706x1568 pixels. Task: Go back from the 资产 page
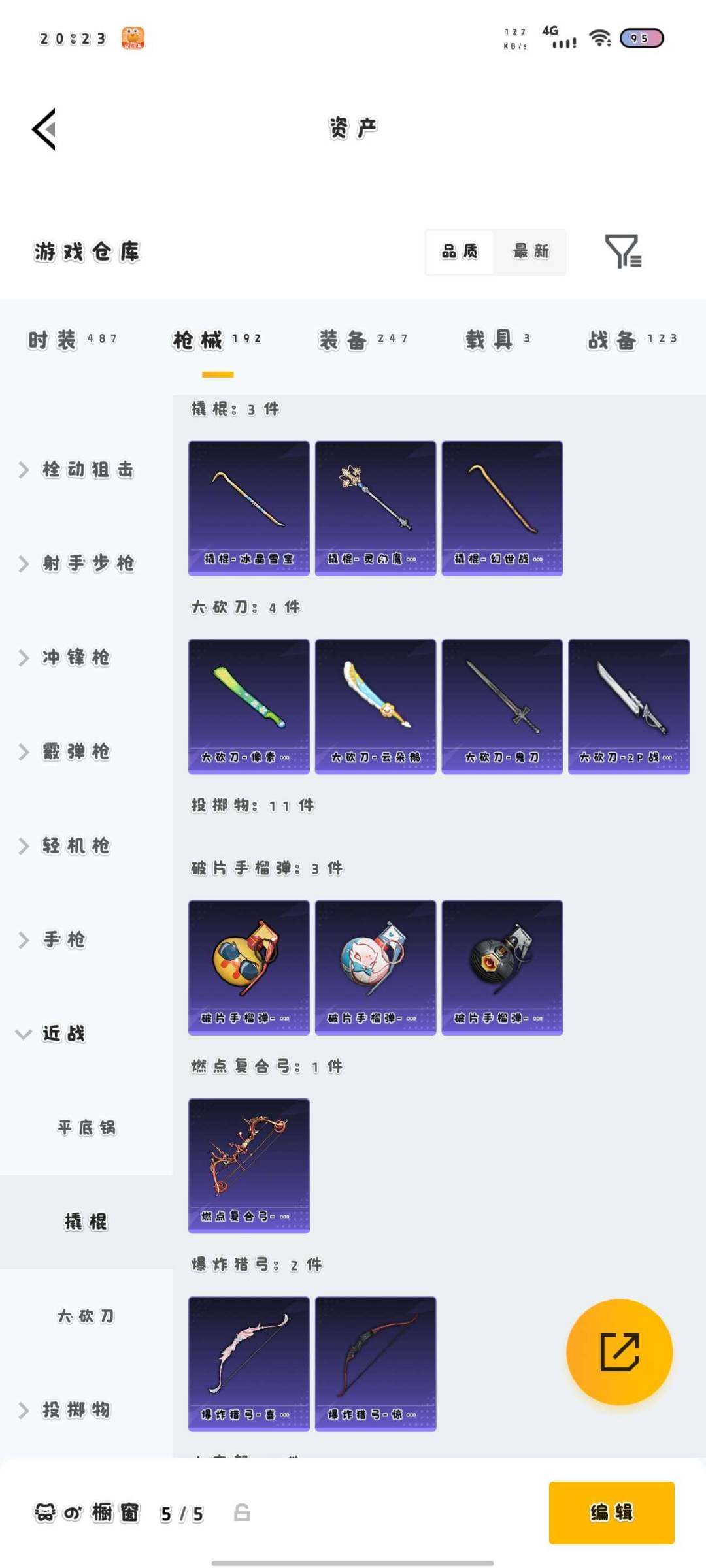click(44, 129)
